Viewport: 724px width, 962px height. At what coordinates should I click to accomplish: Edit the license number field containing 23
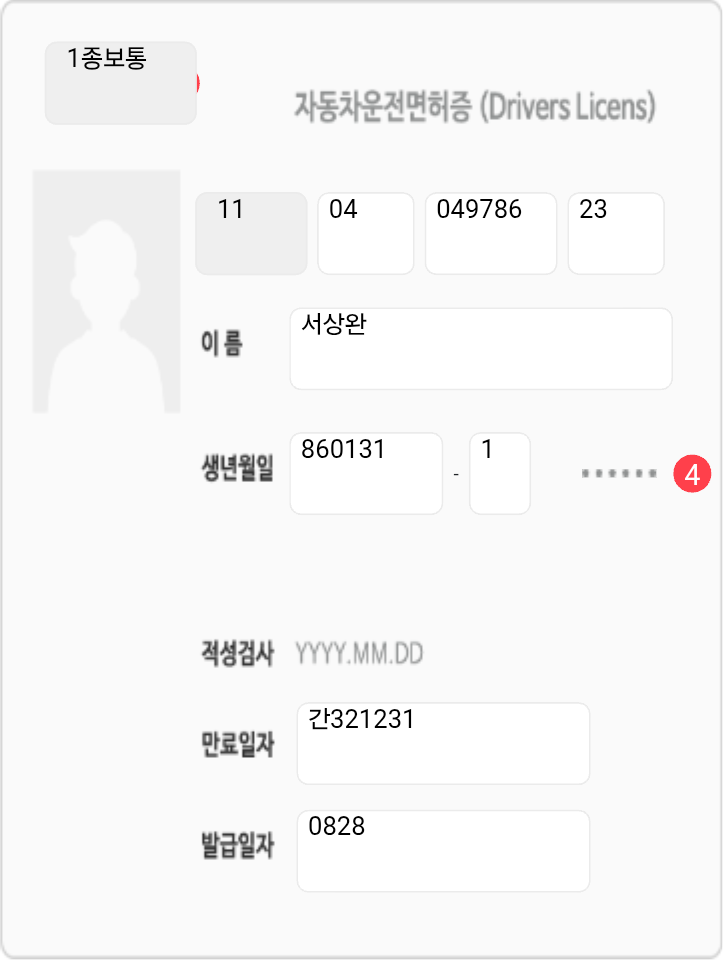(615, 233)
